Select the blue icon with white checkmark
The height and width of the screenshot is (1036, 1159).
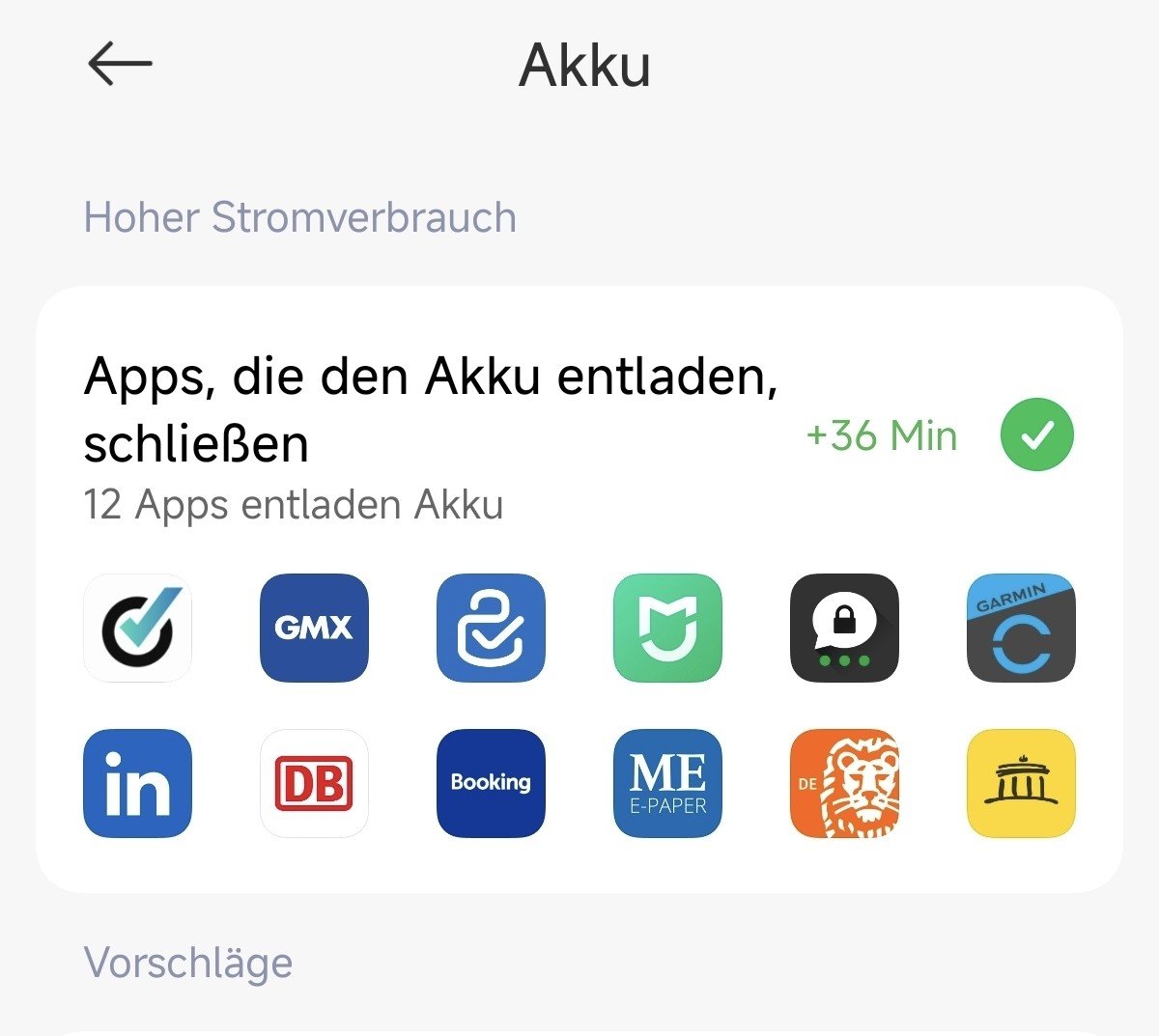pos(491,629)
